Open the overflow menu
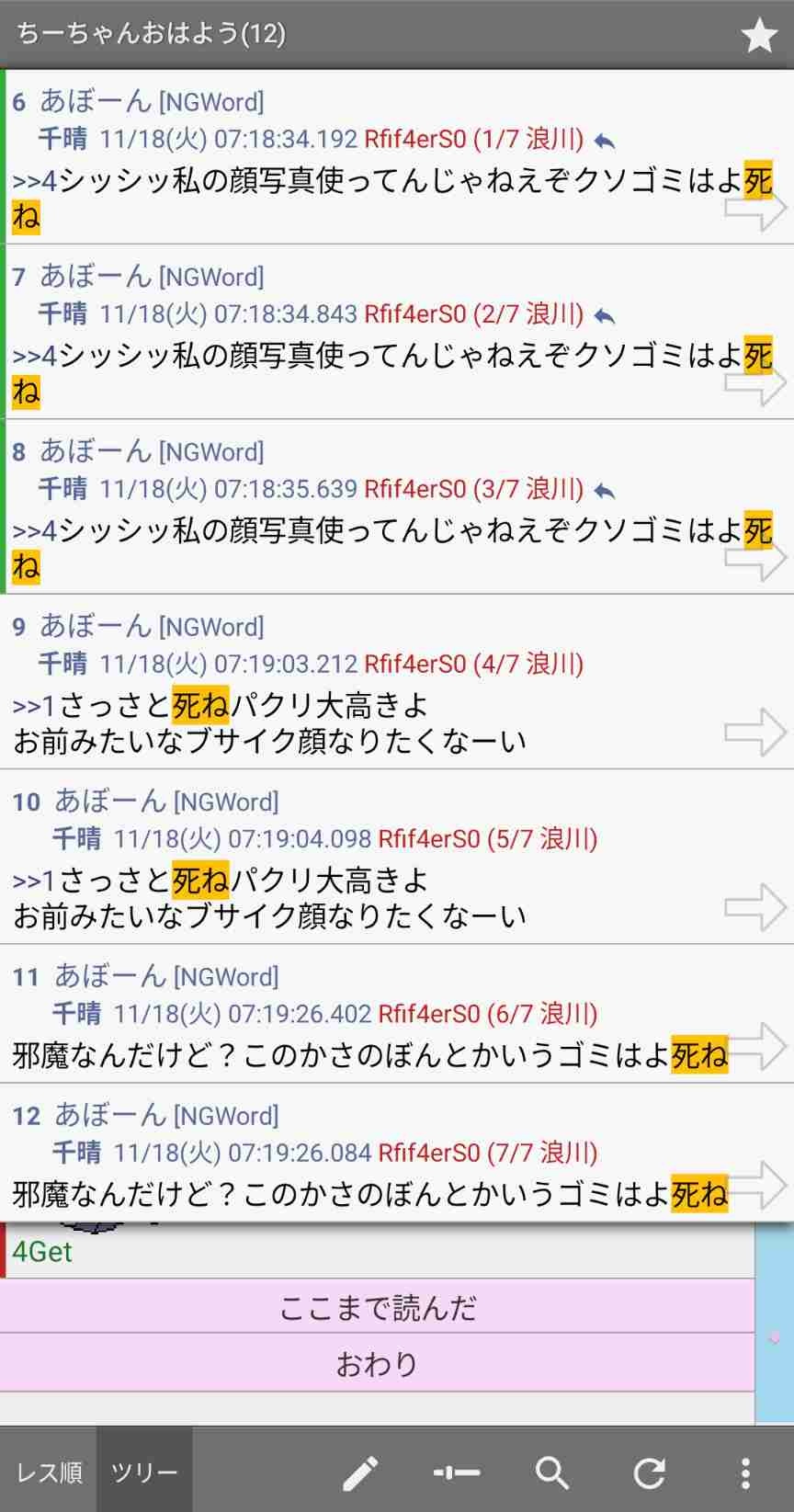The image size is (794, 1512). (x=745, y=1473)
